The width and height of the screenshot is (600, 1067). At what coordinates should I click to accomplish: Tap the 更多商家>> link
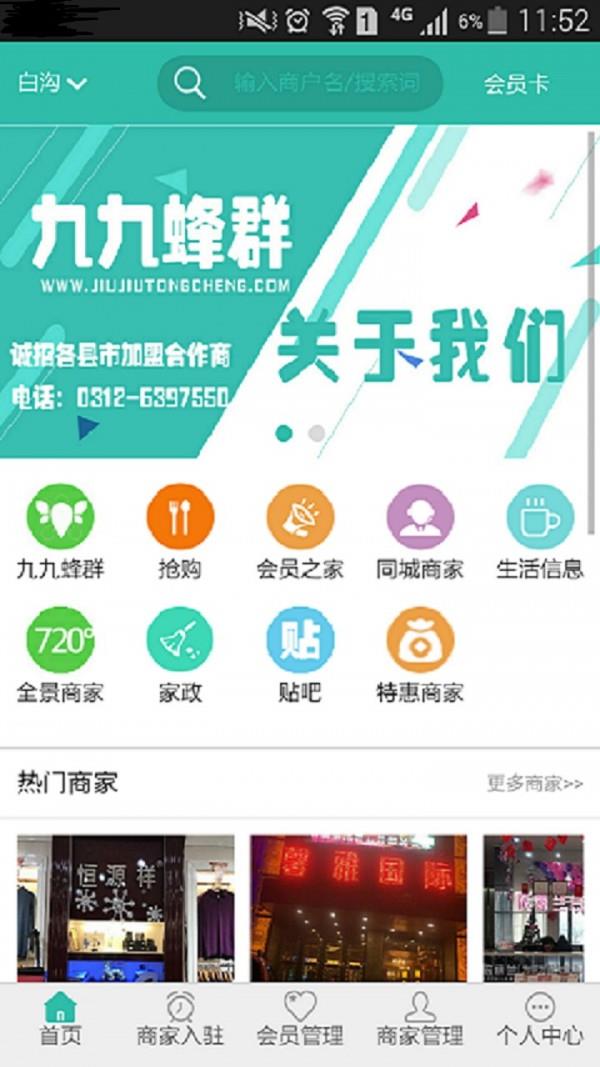(x=534, y=783)
